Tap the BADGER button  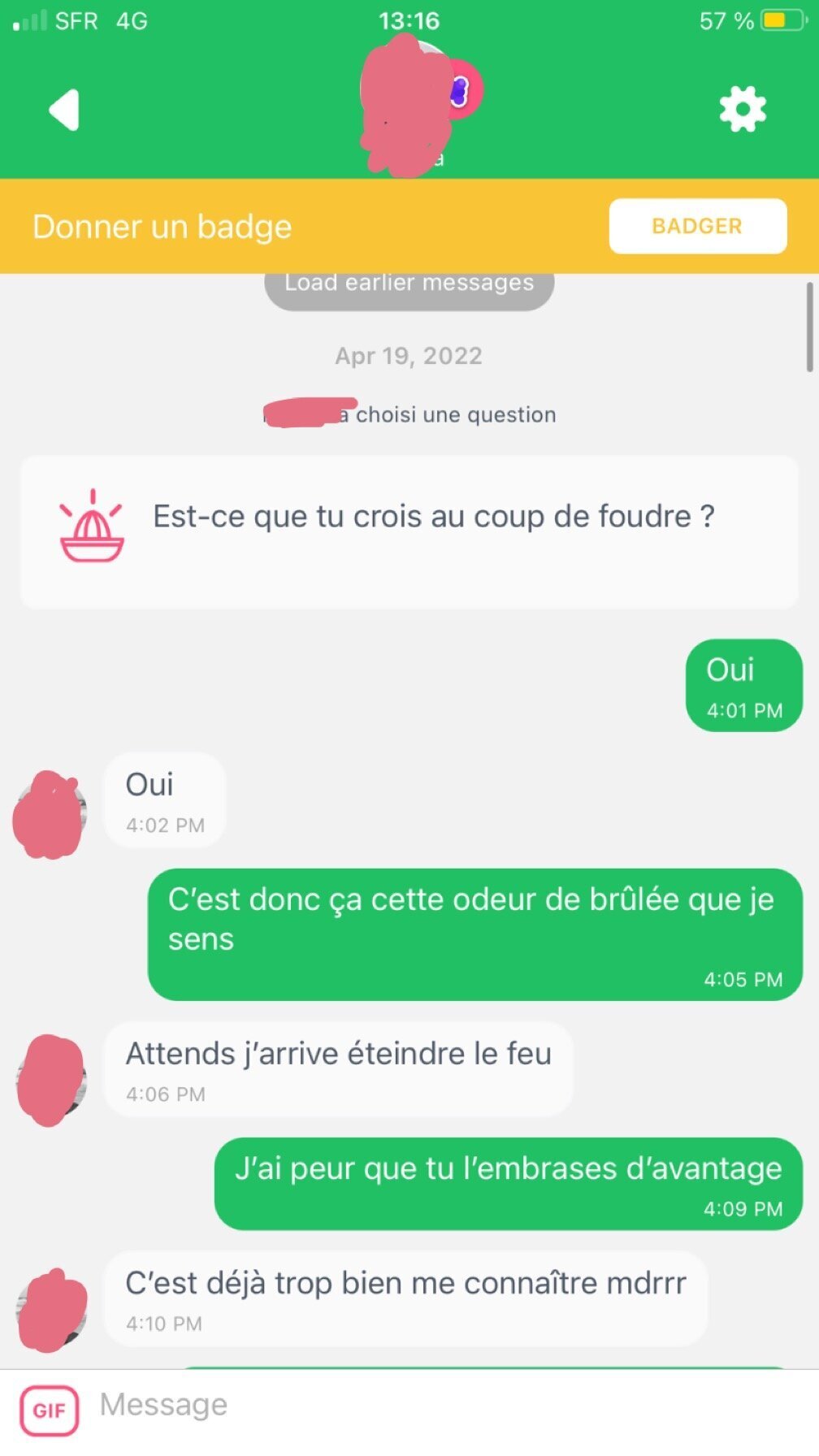point(697,226)
